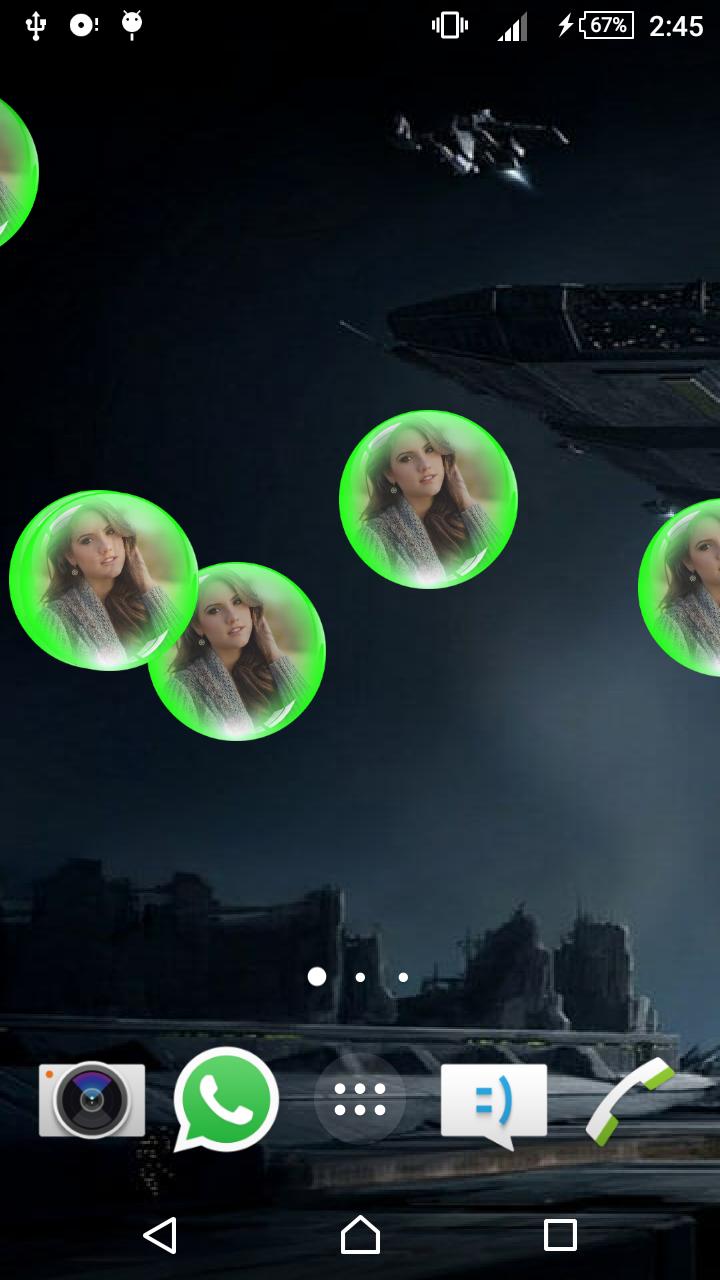This screenshot has height=1280, width=720.
Task: Select the second page indicator dot
Action: click(x=359, y=977)
